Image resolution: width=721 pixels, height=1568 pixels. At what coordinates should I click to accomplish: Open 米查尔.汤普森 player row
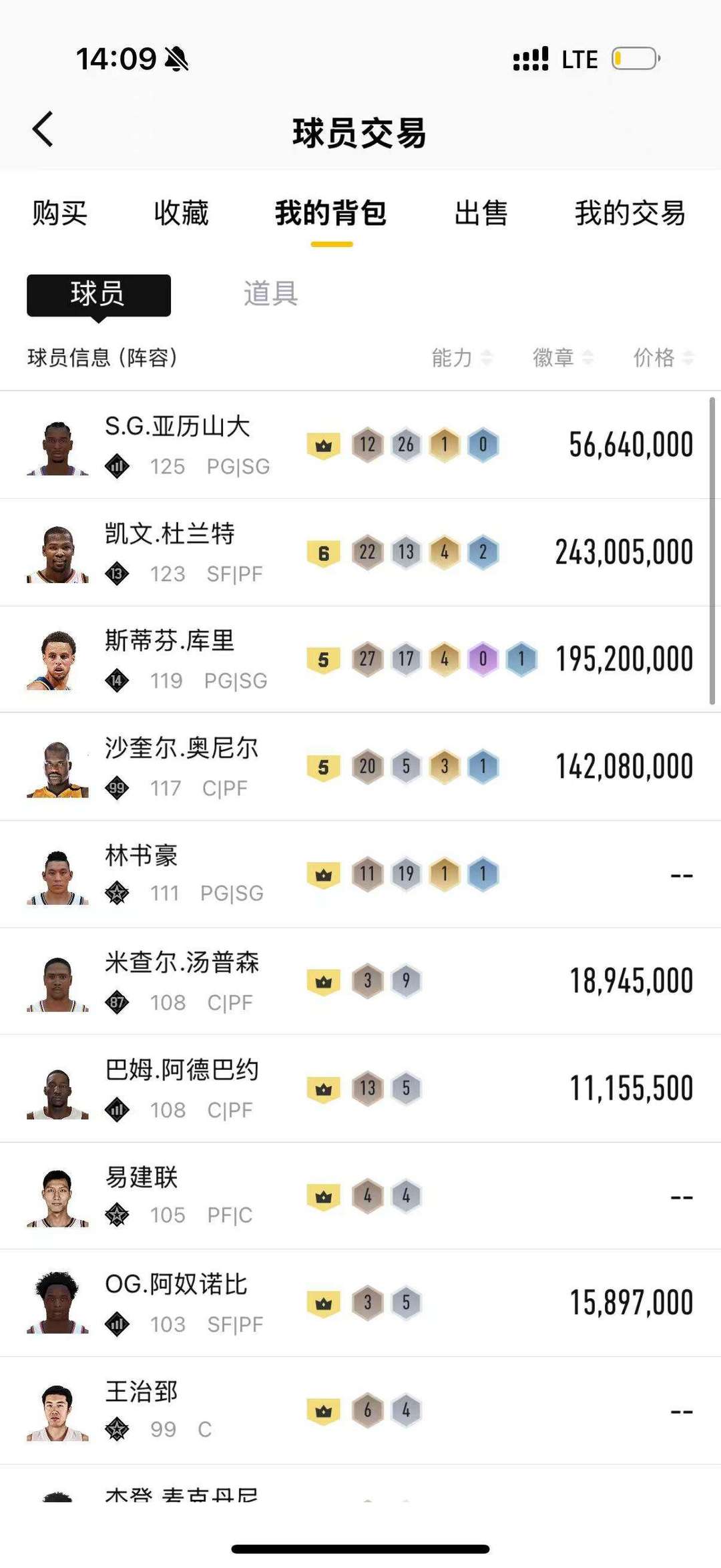(182, 981)
